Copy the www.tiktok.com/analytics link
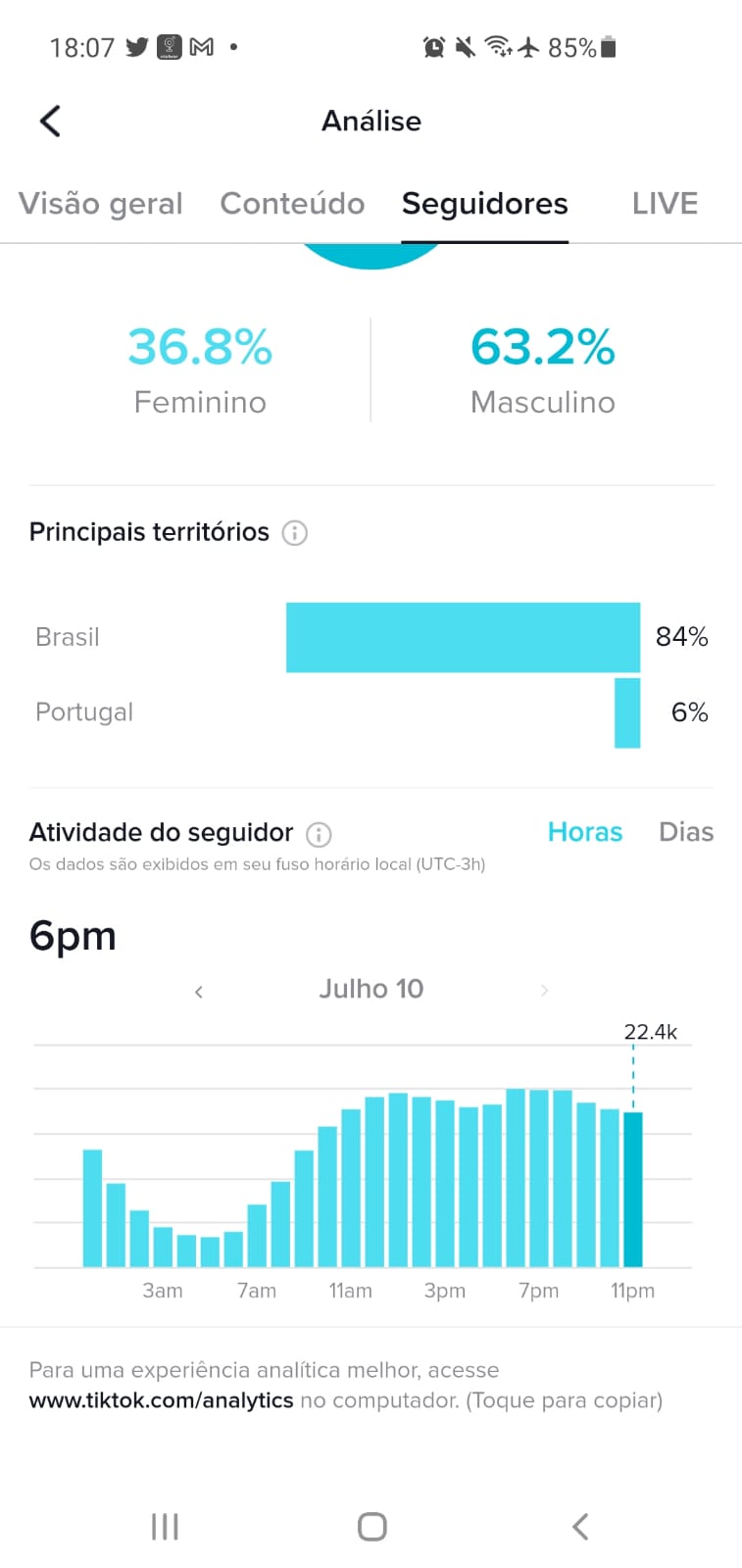The image size is (742, 1568). pyautogui.click(x=161, y=1400)
